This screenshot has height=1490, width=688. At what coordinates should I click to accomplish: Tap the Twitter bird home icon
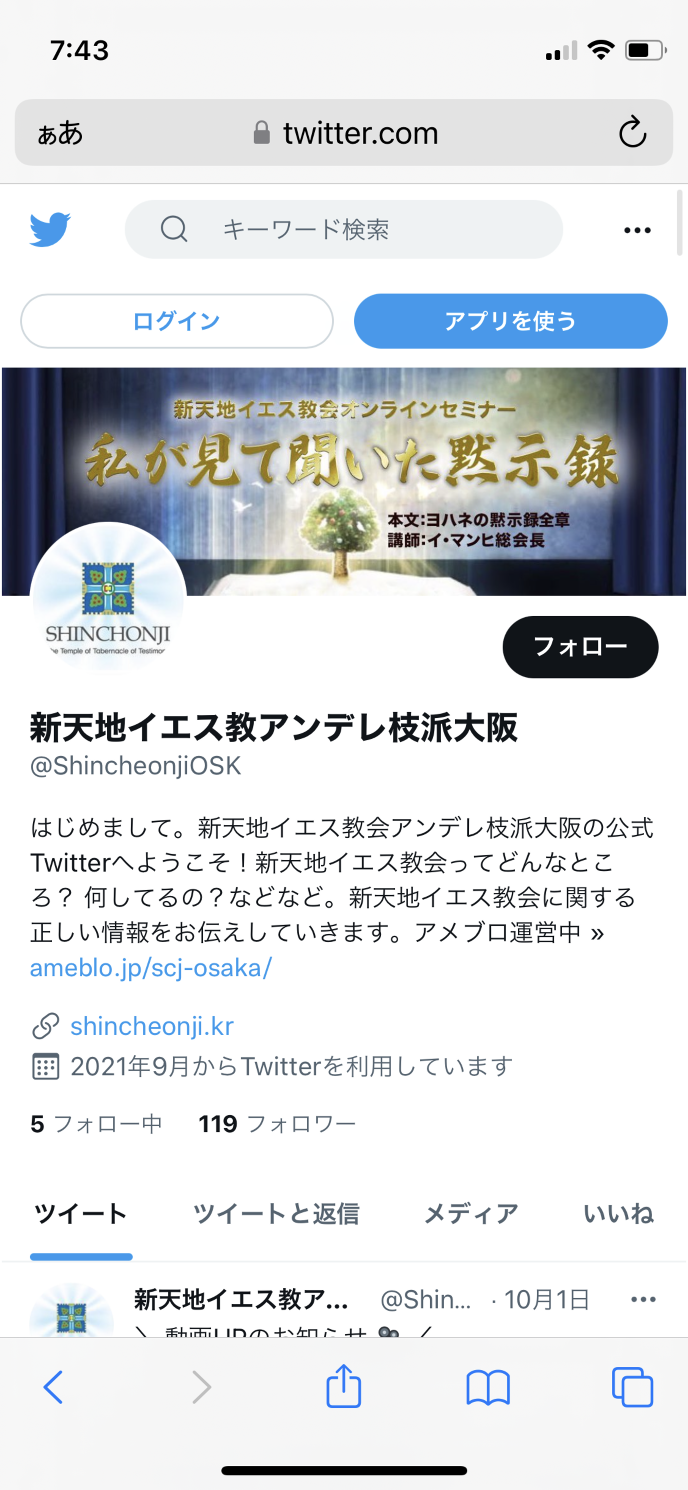(x=50, y=230)
